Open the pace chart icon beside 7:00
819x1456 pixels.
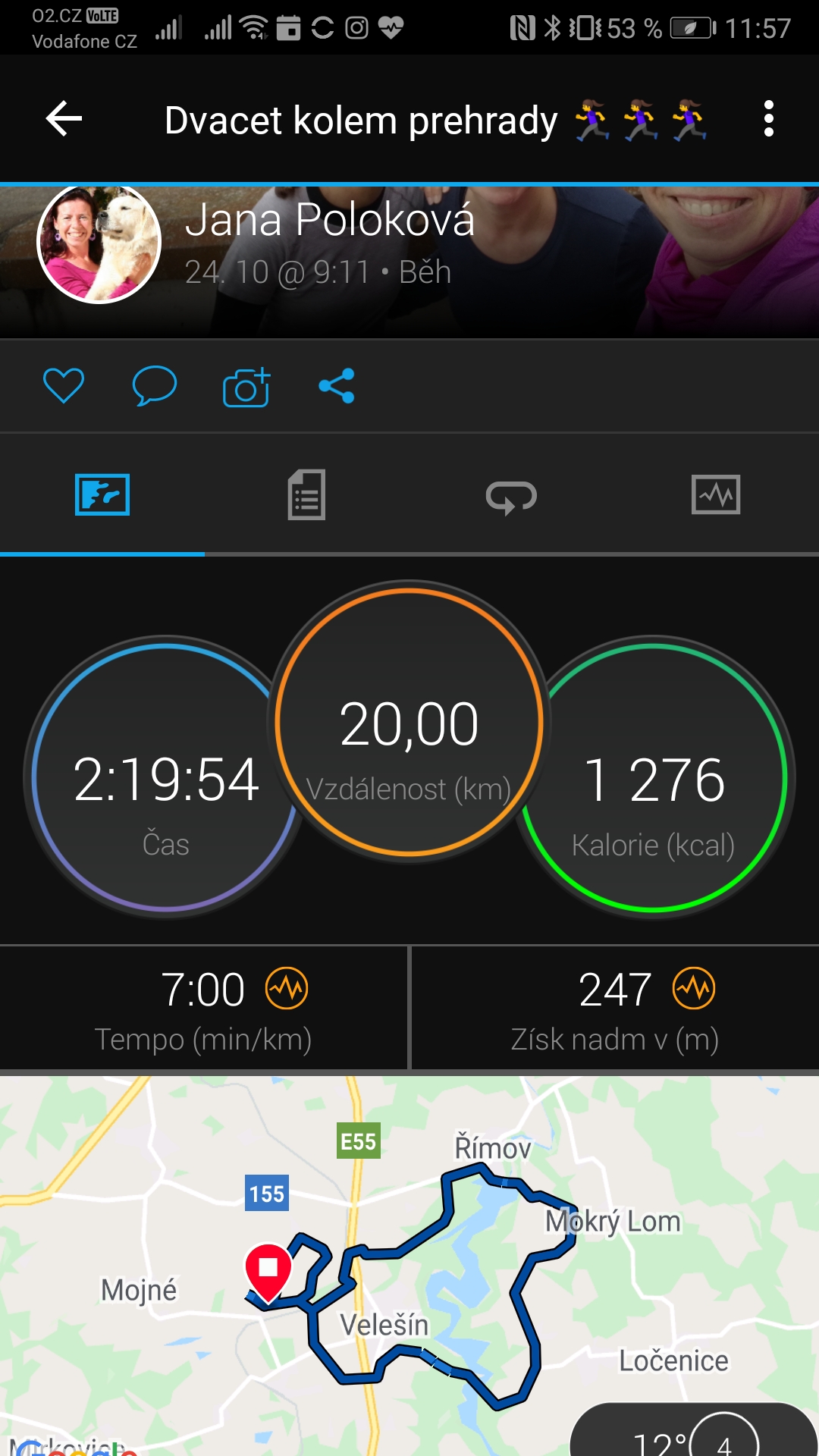[287, 988]
